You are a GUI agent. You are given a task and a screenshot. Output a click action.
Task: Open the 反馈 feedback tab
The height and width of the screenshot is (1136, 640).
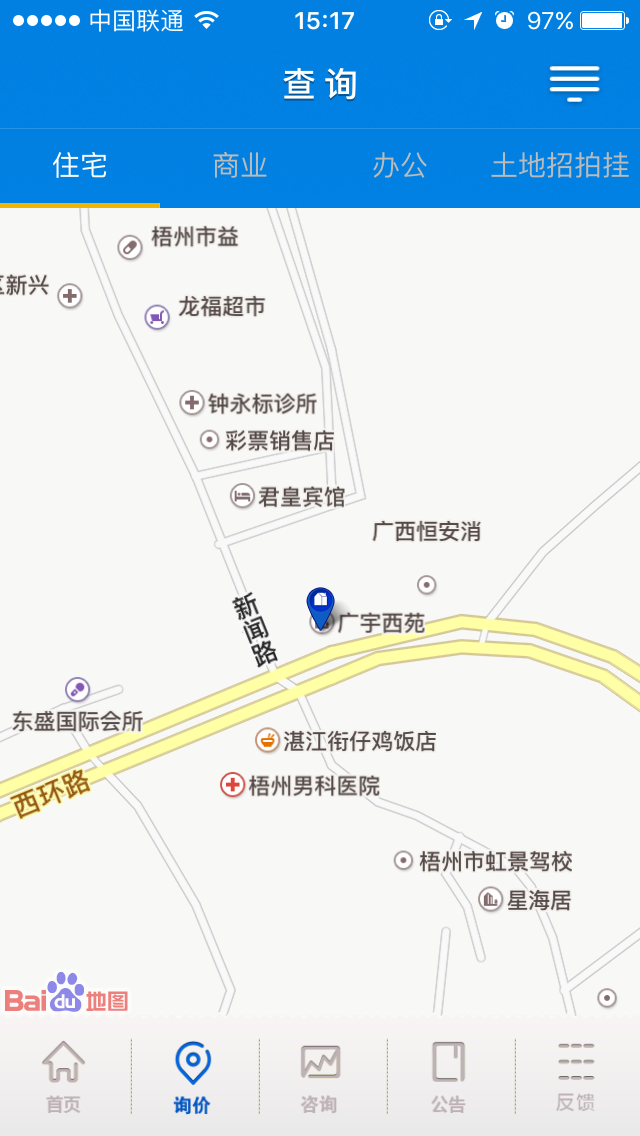pos(576,1076)
